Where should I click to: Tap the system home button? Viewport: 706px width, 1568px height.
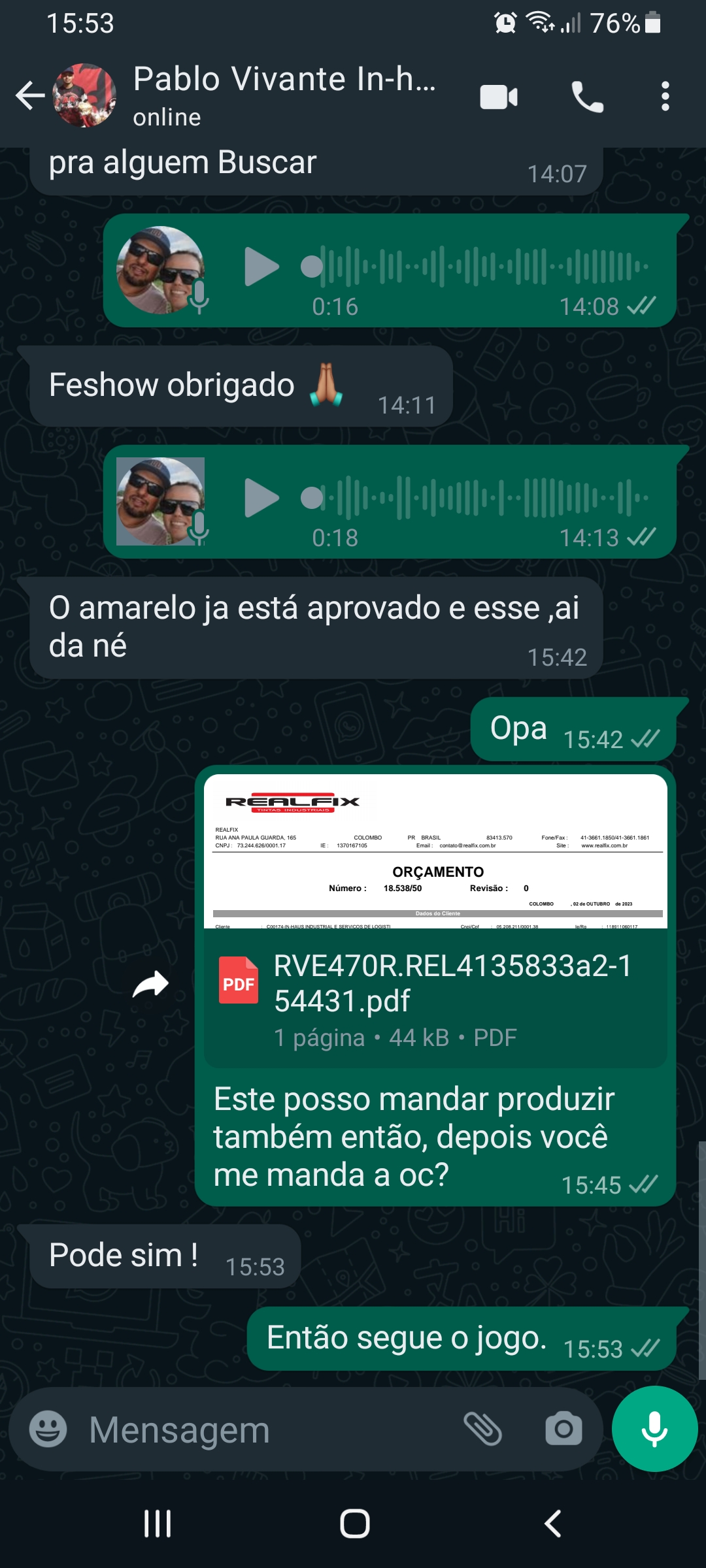pyautogui.click(x=354, y=1524)
